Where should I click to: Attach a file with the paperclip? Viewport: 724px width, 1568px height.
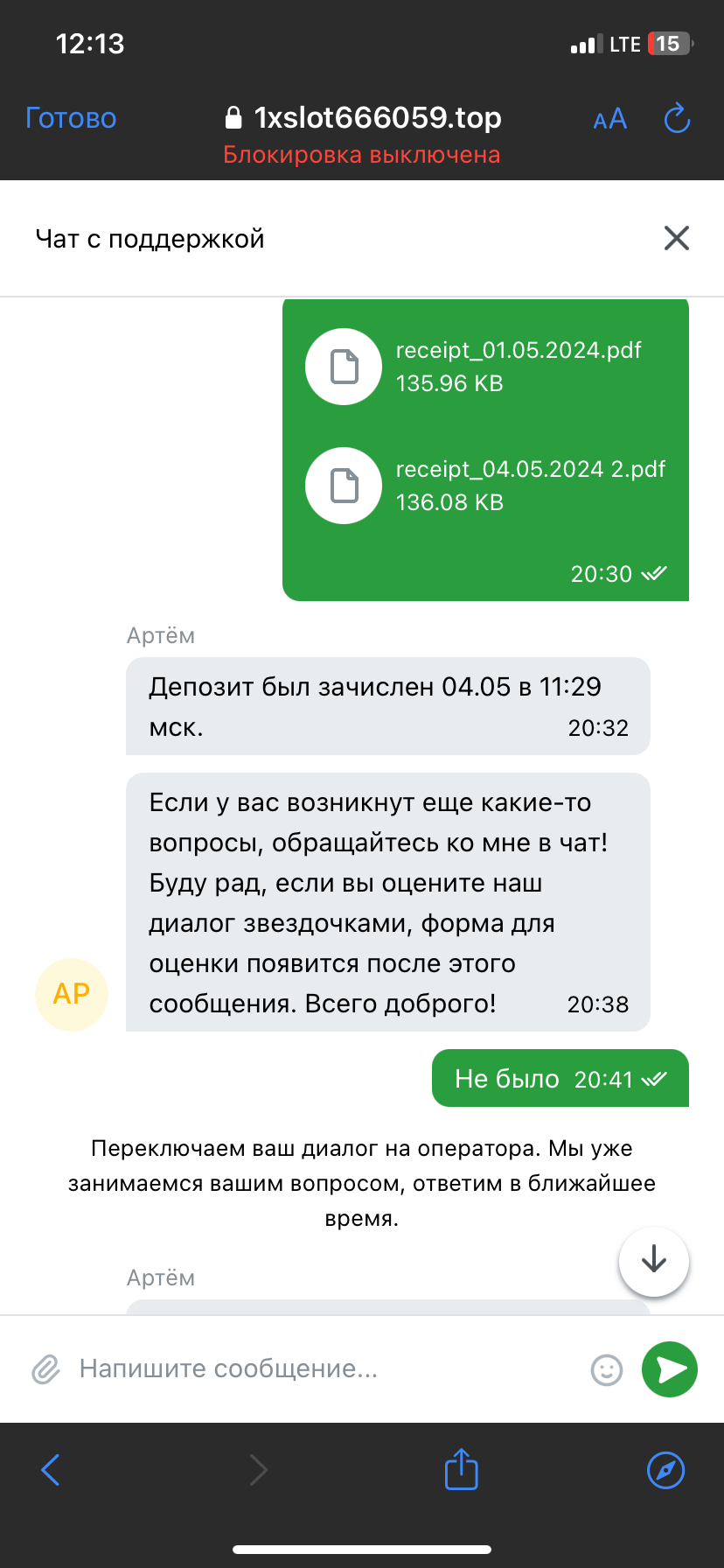[x=46, y=1368]
